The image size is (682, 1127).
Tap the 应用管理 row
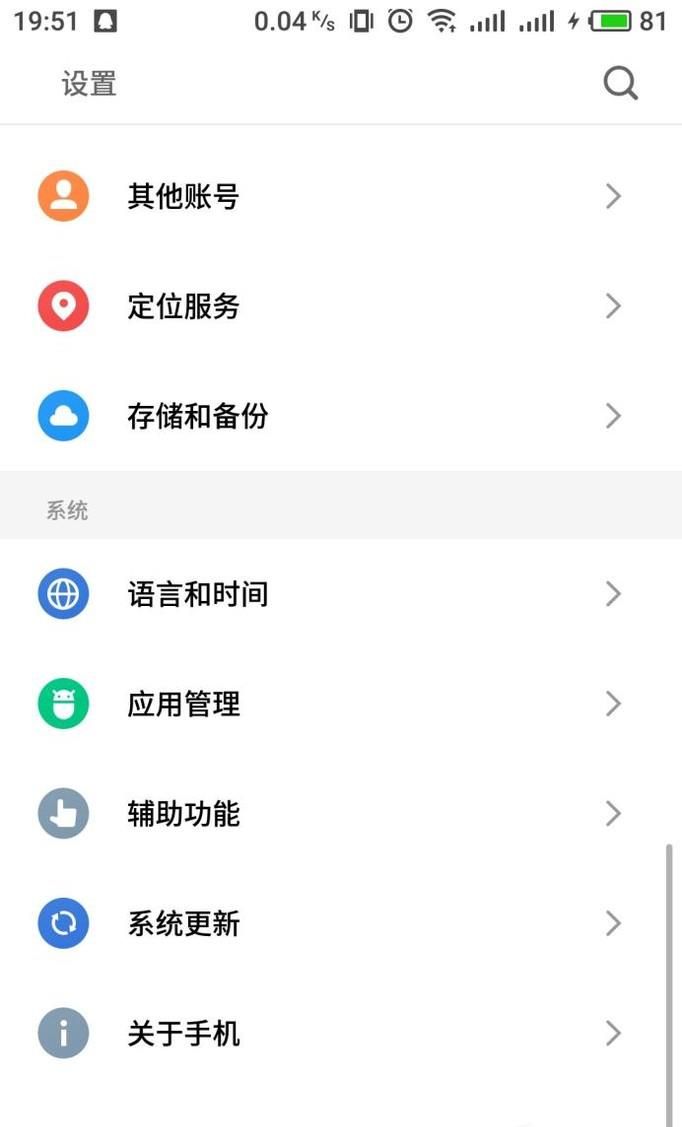[x=183, y=704]
